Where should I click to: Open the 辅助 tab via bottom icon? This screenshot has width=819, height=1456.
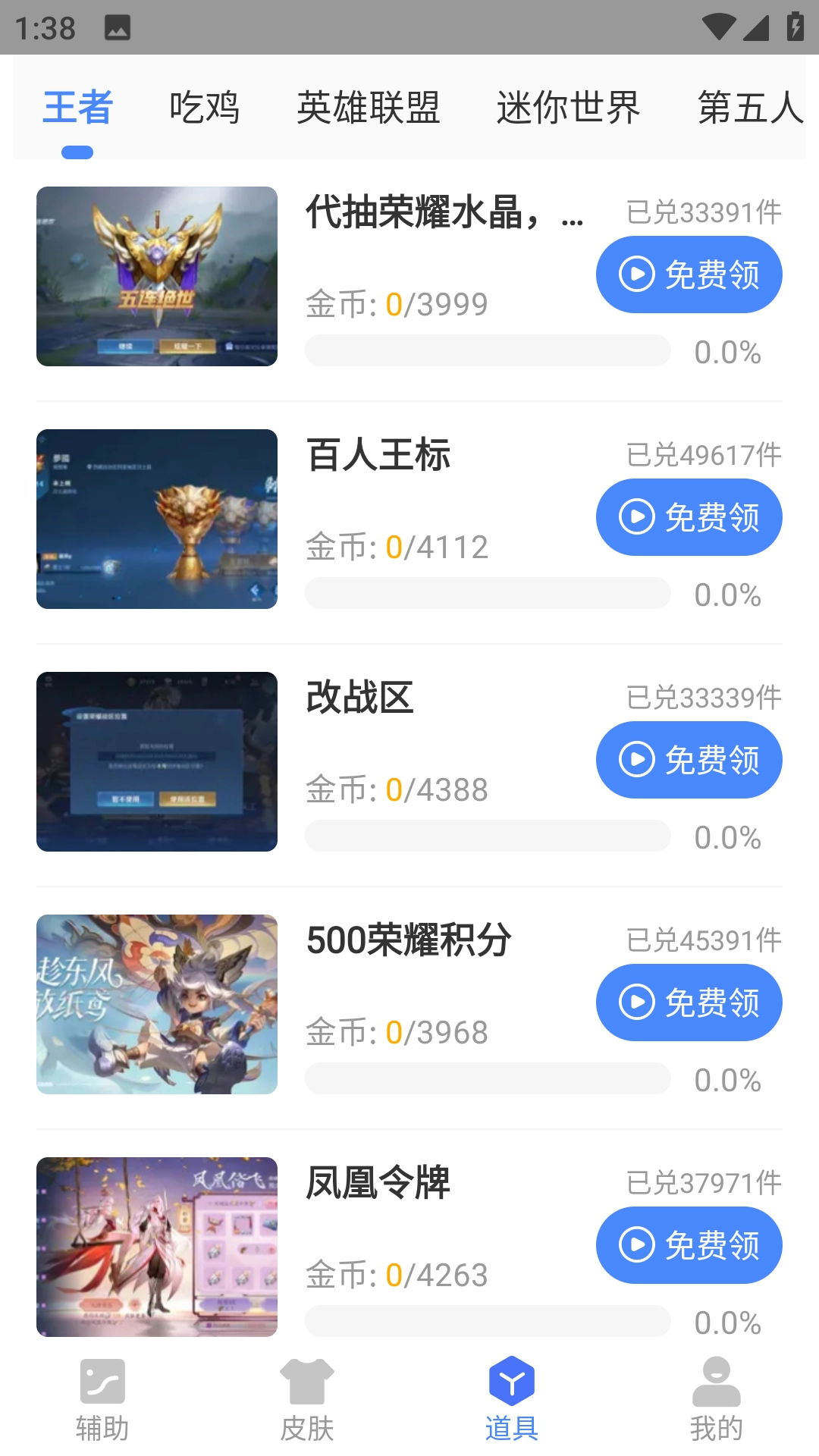tap(102, 1399)
